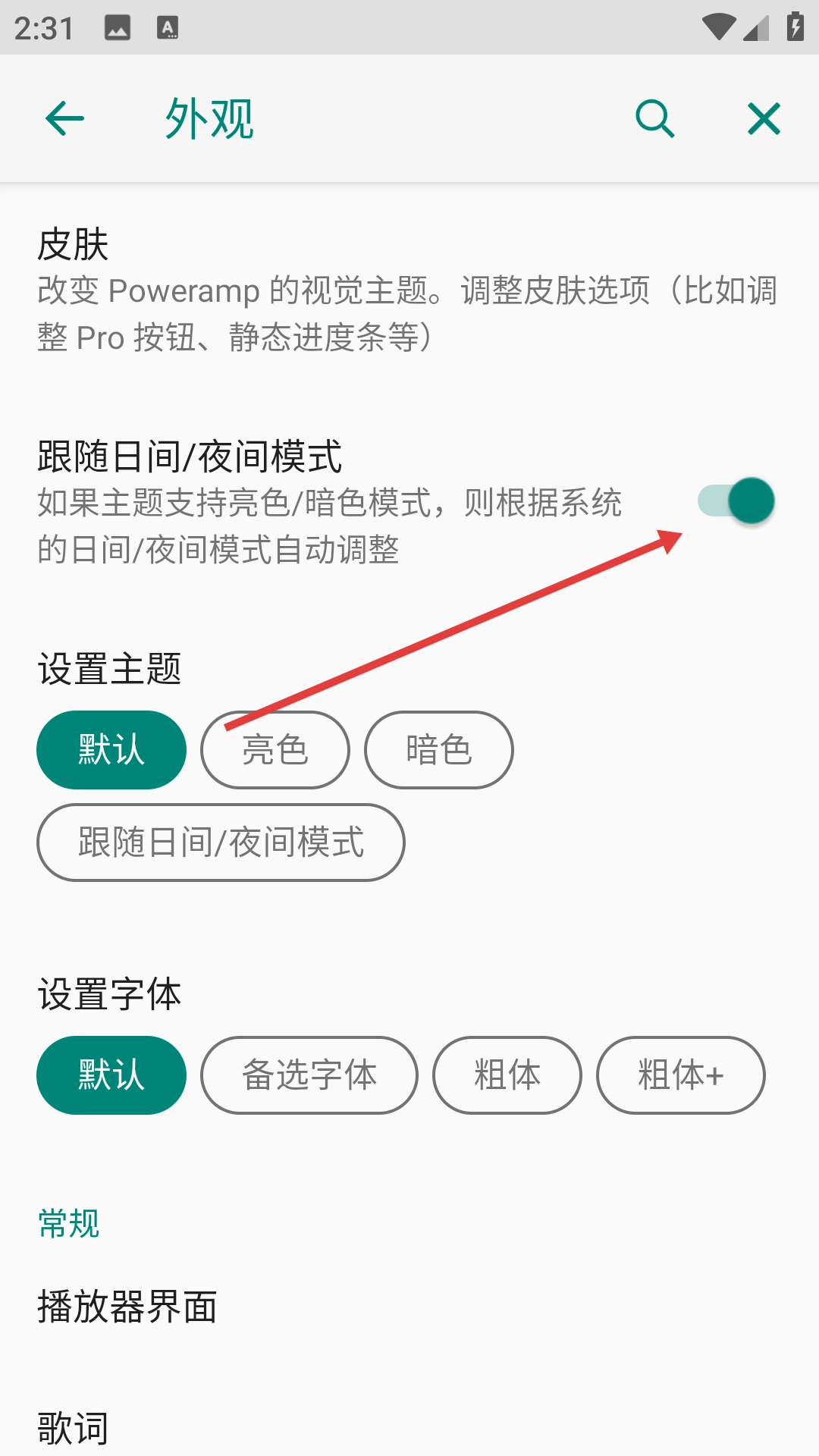Close the 外观 settings page

(764, 118)
